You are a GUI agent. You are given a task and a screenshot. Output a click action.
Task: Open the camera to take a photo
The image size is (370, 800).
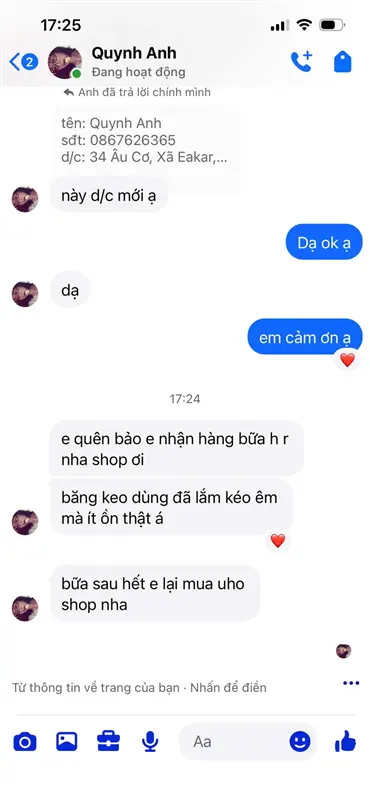(x=24, y=741)
